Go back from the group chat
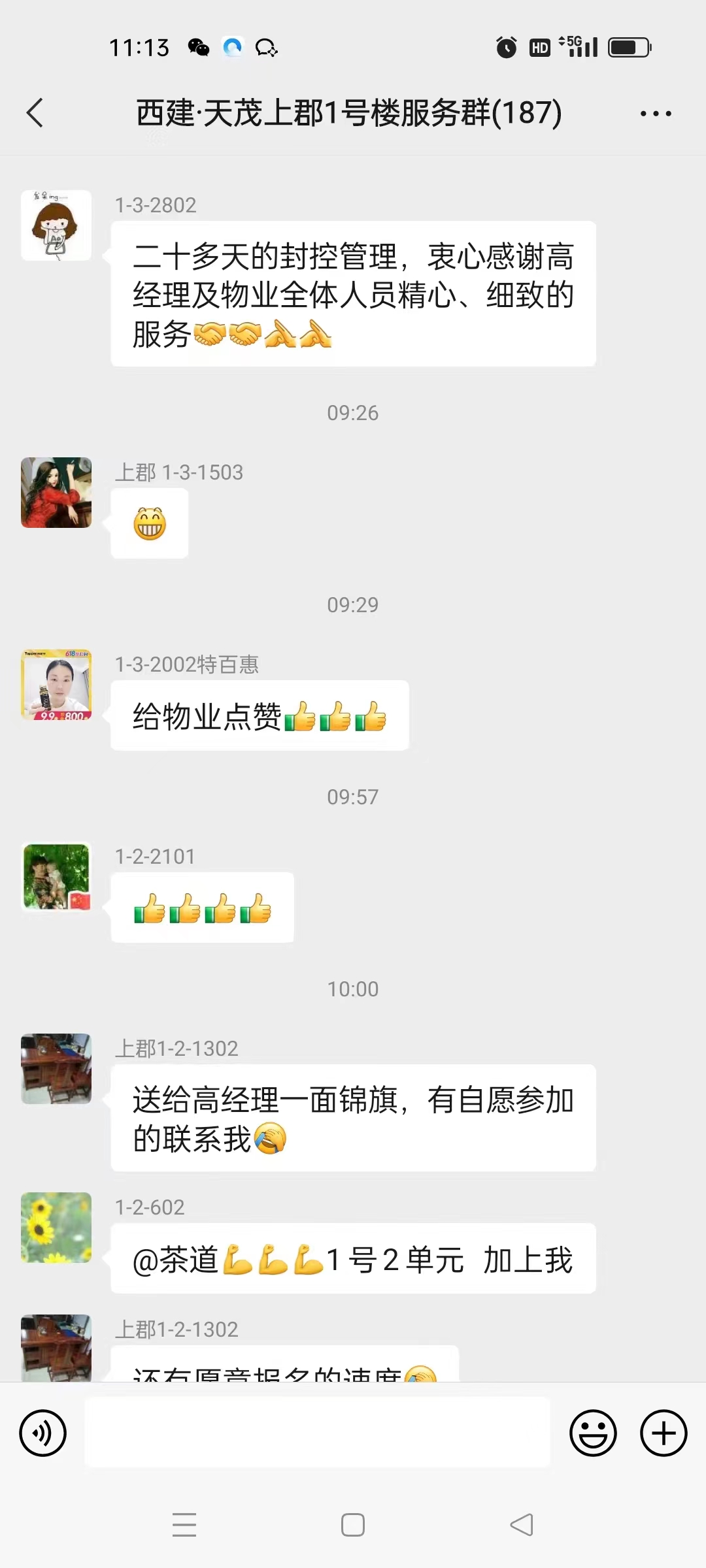 [35, 113]
